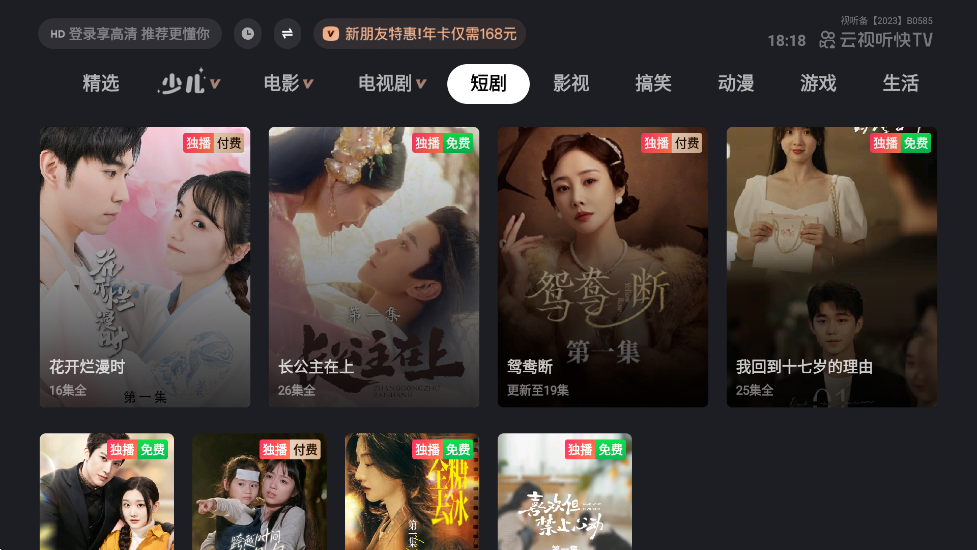977x550 pixels.
Task: Select the 少儿 tab
Action: pos(189,84)
